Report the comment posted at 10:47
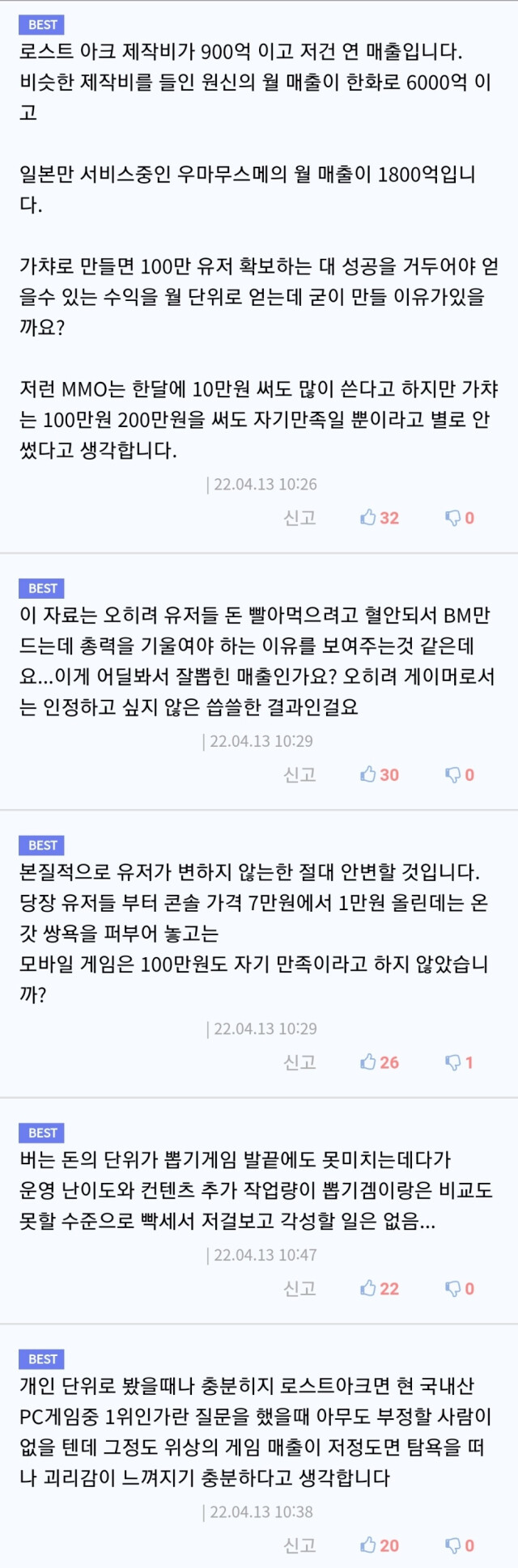Image resolution: width=518 pixels, height=1568 pixels. pyautogui.click(x=299, y=1288)
